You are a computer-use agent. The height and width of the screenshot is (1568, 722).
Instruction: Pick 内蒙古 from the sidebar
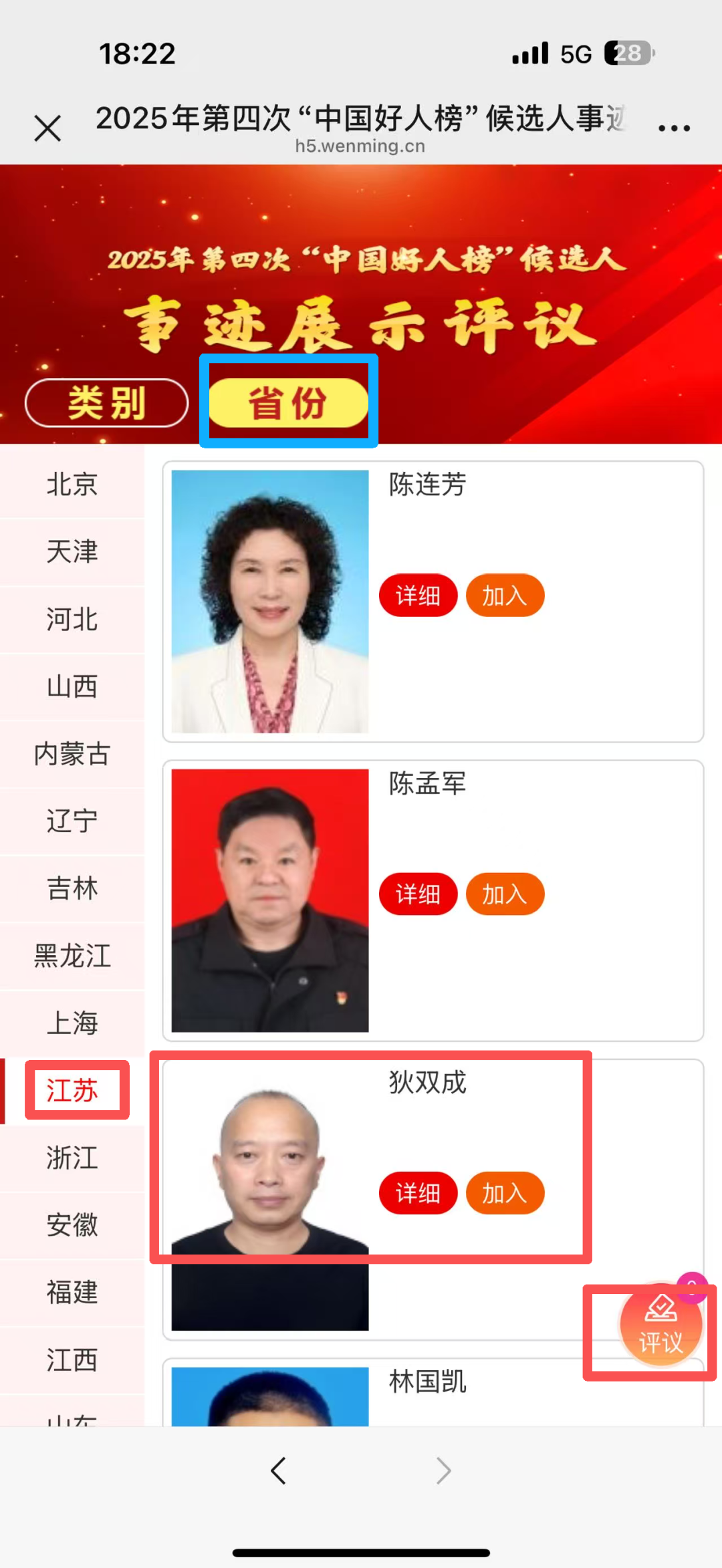pos(72,754)
